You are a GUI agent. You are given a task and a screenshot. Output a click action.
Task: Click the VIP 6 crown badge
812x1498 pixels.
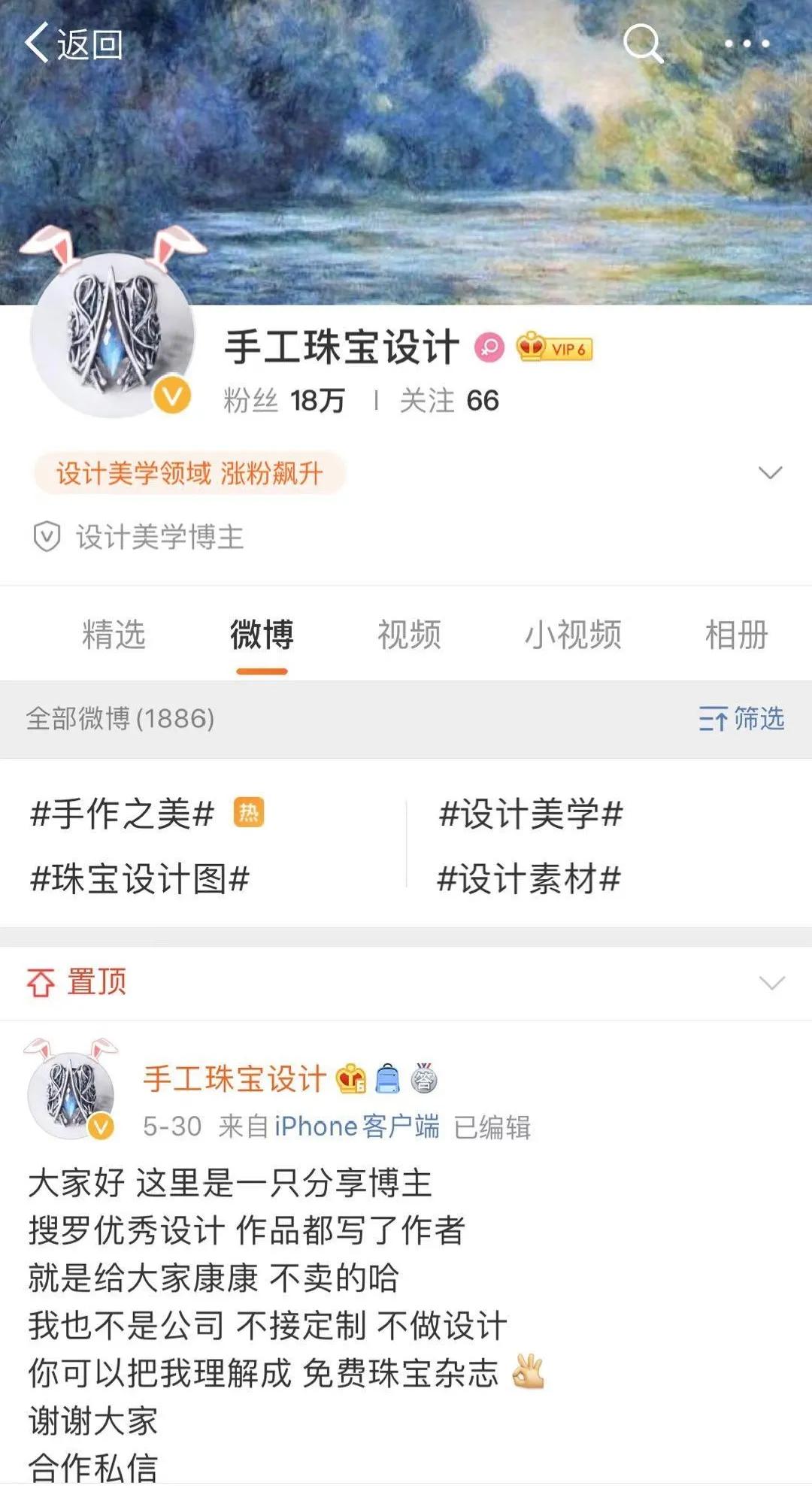554,347
